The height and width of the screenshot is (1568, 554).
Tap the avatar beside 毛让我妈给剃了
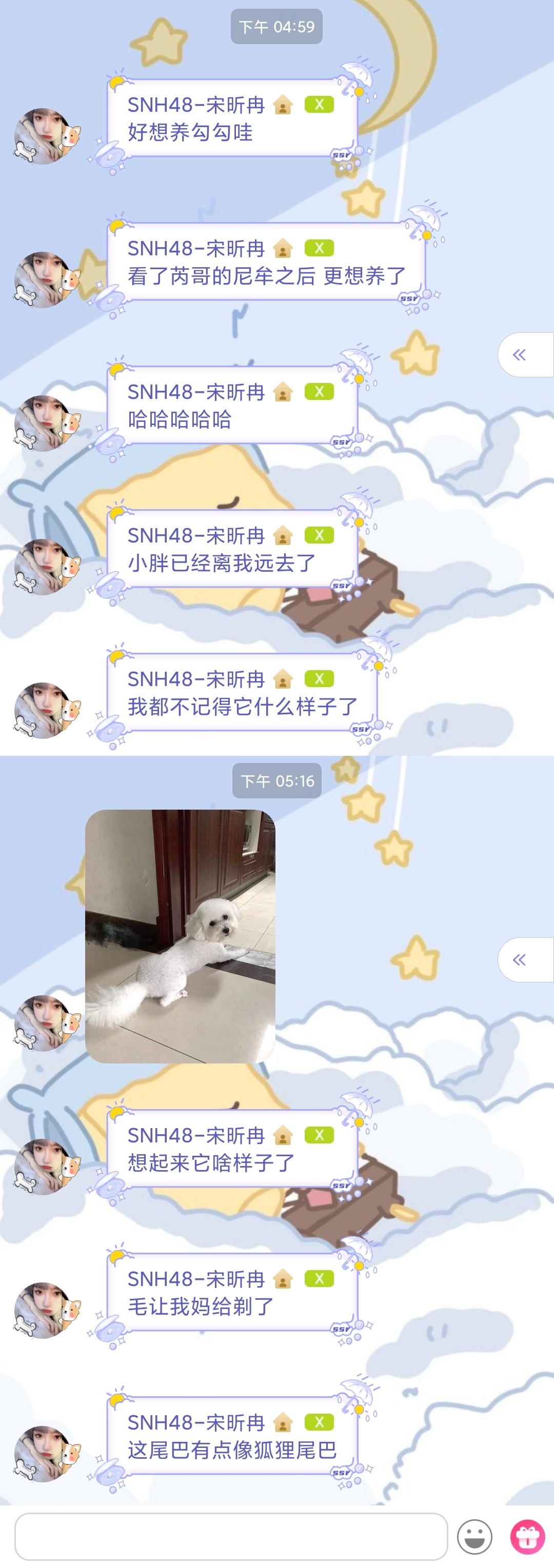(x=48, y=1310)
